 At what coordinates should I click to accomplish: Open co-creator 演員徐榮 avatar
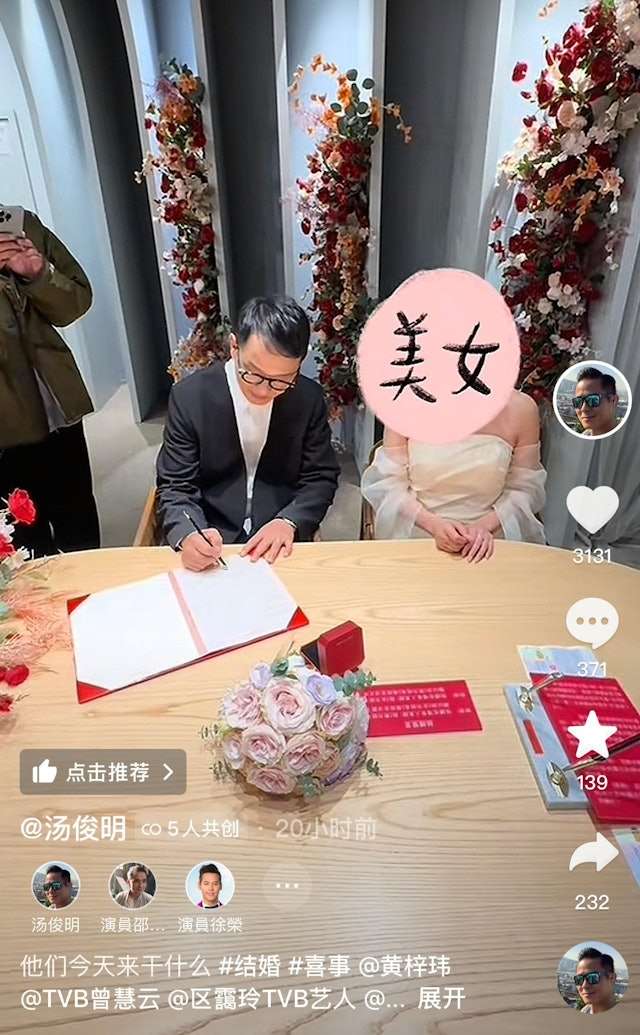pos(210,885)
